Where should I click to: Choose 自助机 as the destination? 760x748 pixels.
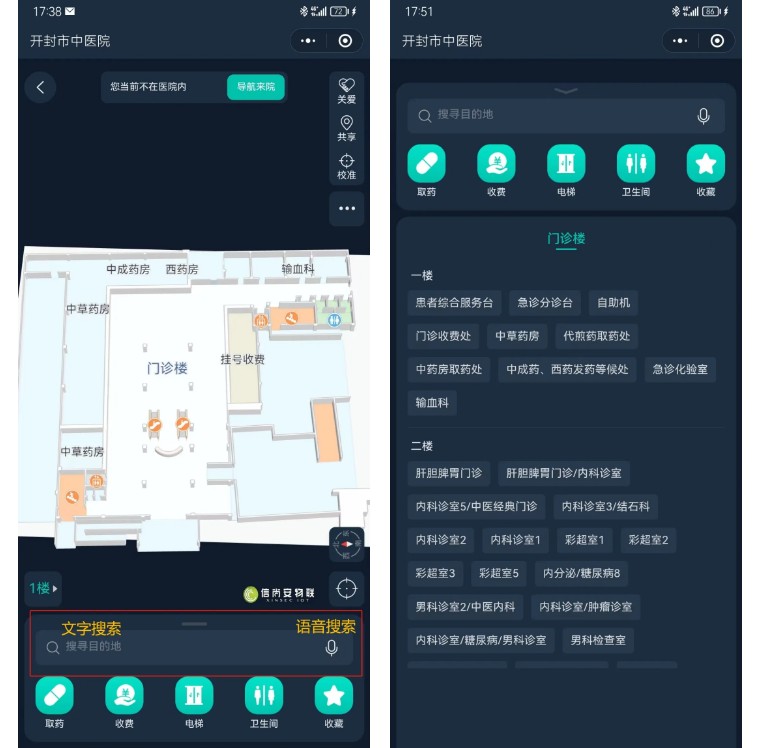[x=613, y=303]
